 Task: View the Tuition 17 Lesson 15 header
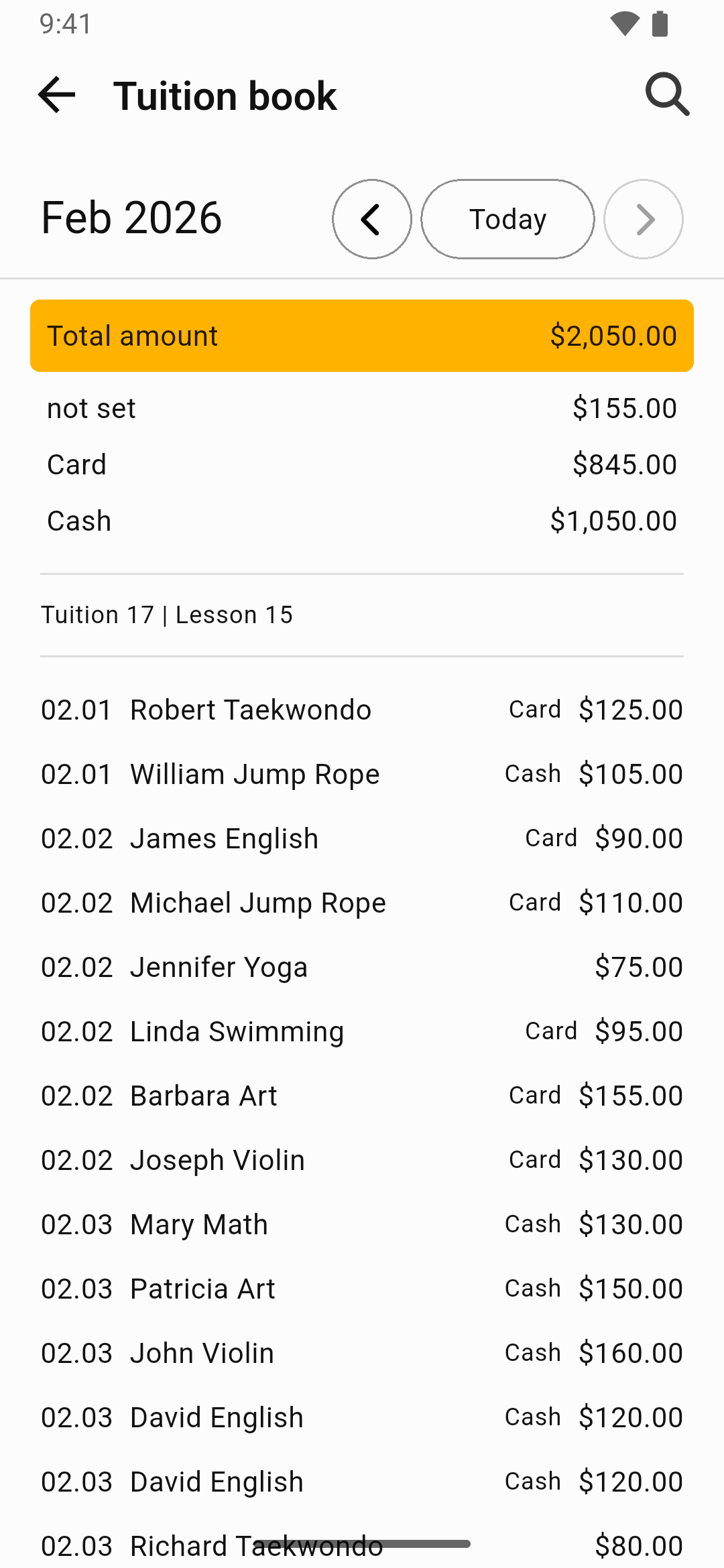click(166, 614)
